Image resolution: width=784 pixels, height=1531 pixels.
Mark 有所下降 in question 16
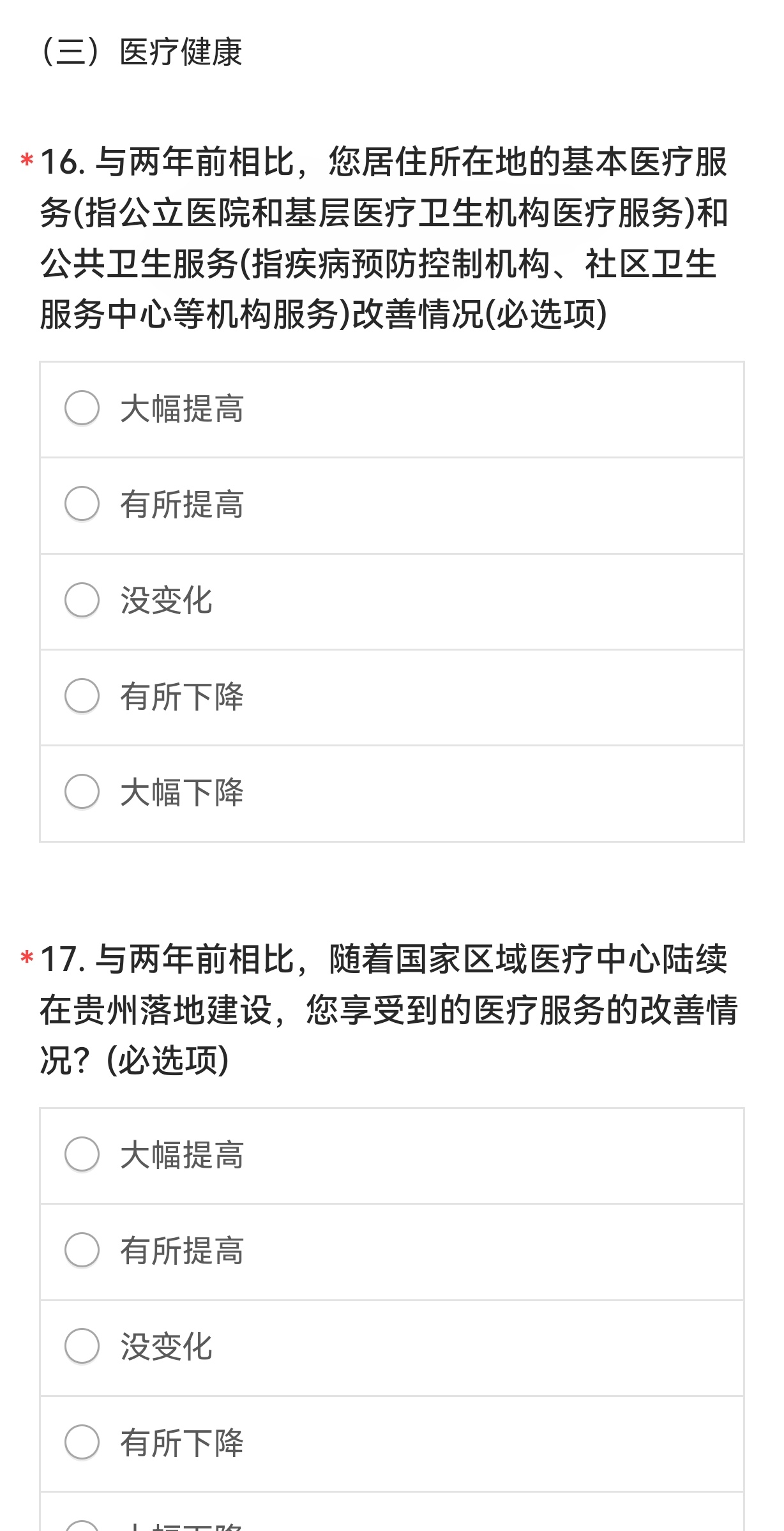click(82, 696)
